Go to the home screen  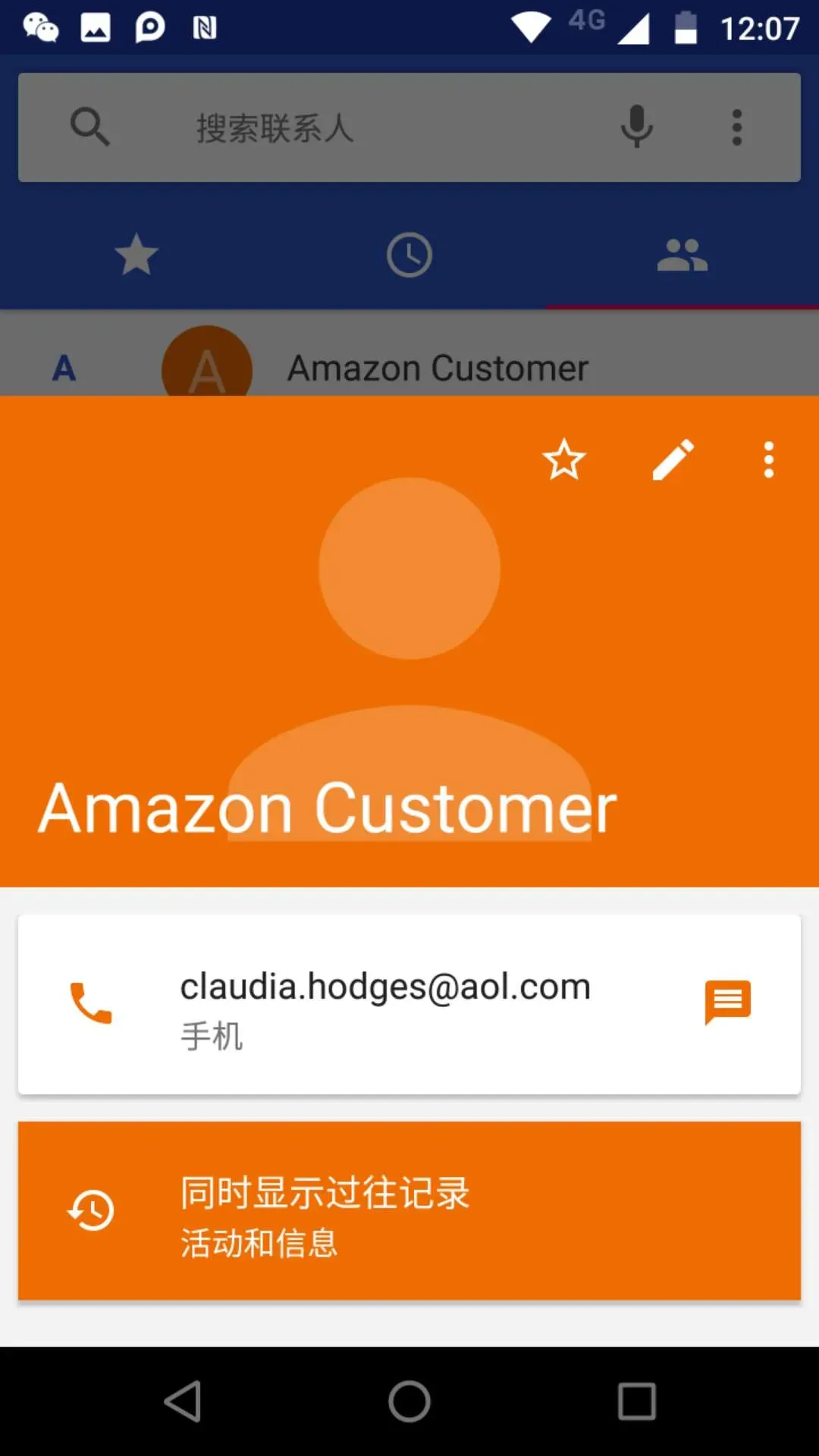pos(409,1401)
